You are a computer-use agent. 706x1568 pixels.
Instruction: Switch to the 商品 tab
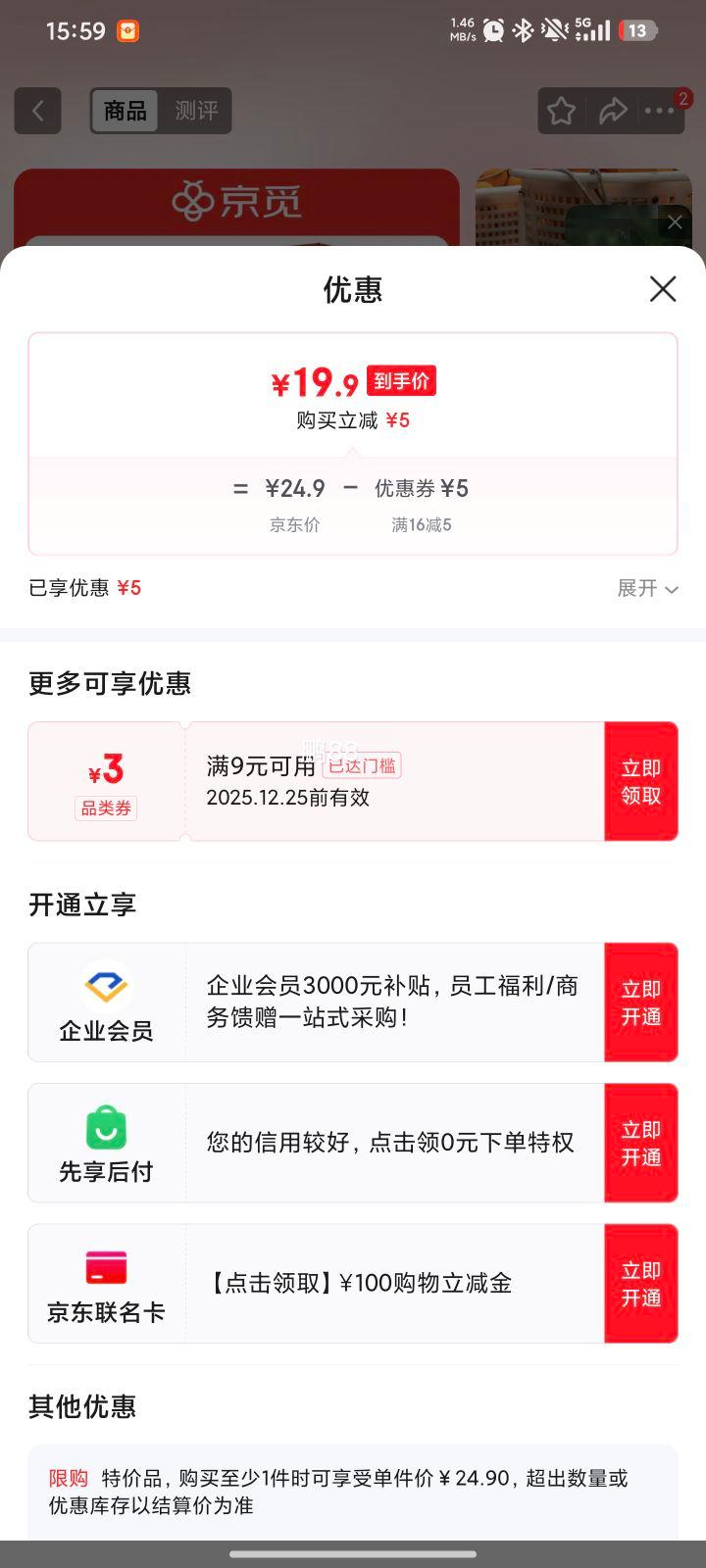click(x=126, y=111)
